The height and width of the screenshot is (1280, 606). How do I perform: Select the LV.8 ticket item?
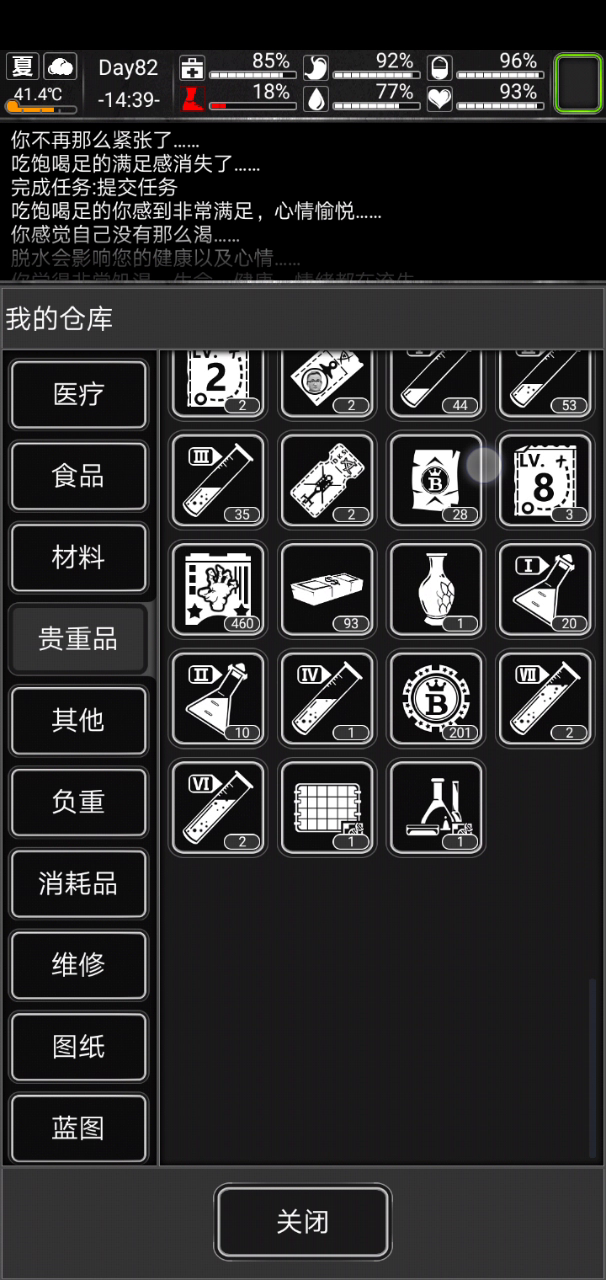(x=545, y=480)
